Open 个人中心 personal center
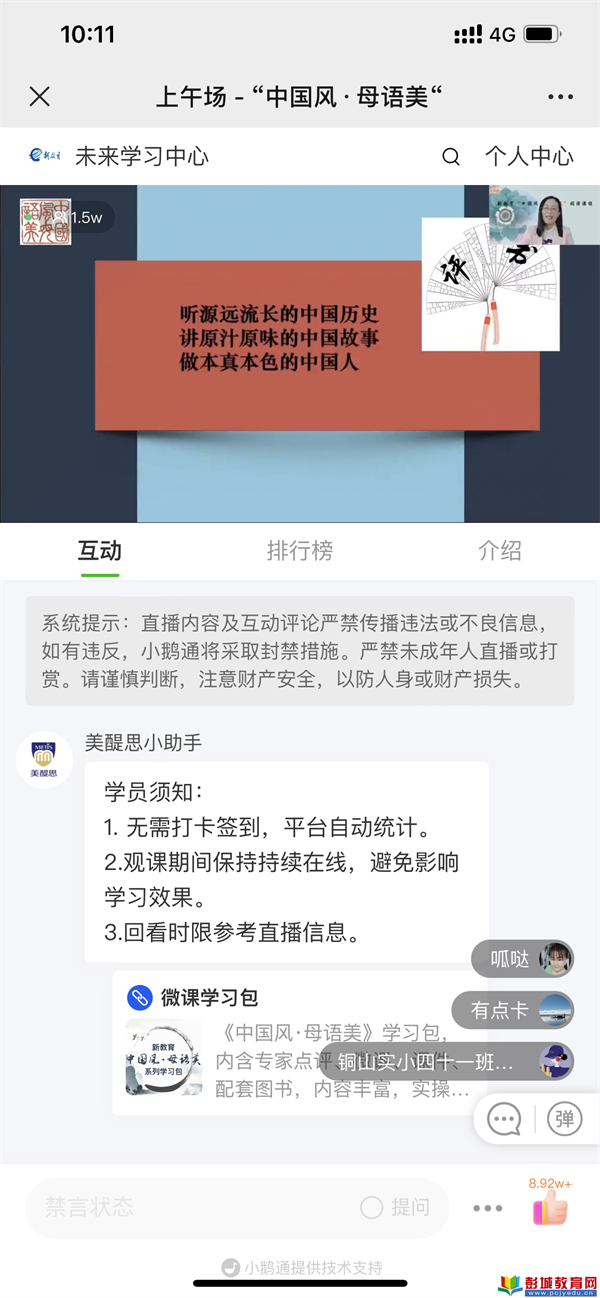 pos(529,157)
